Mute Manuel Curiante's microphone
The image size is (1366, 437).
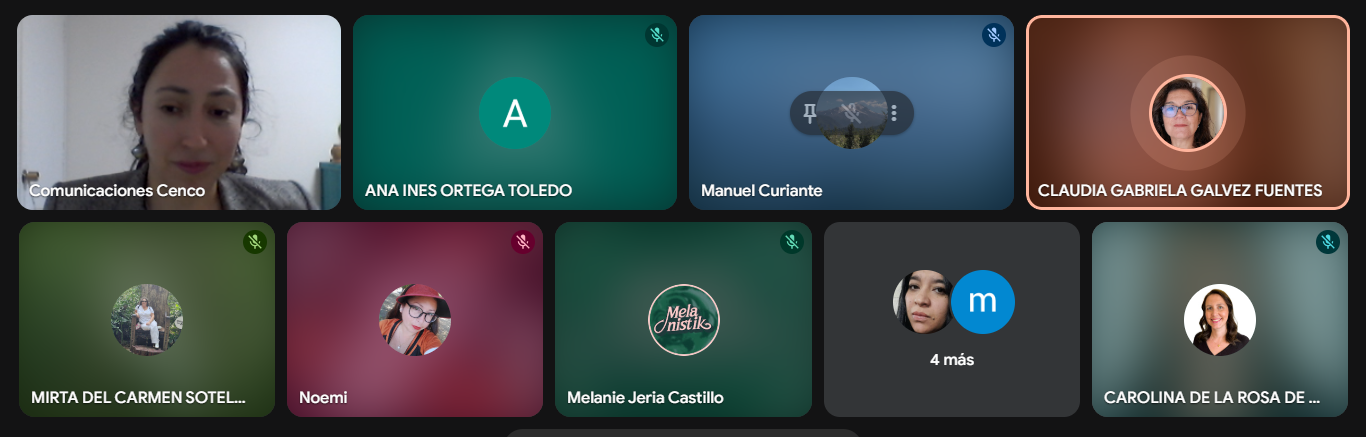tap(852, 113)
